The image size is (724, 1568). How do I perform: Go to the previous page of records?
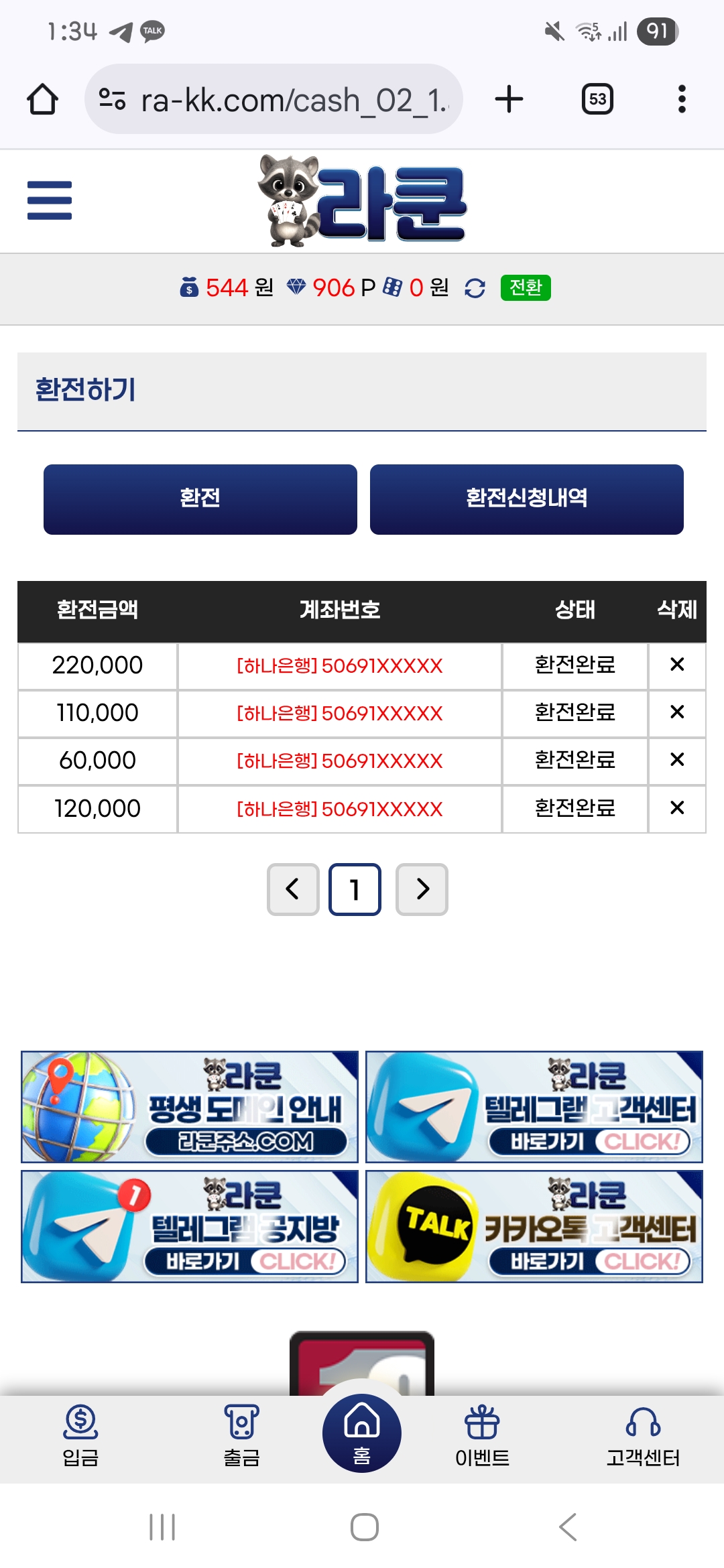pos(293,889)
